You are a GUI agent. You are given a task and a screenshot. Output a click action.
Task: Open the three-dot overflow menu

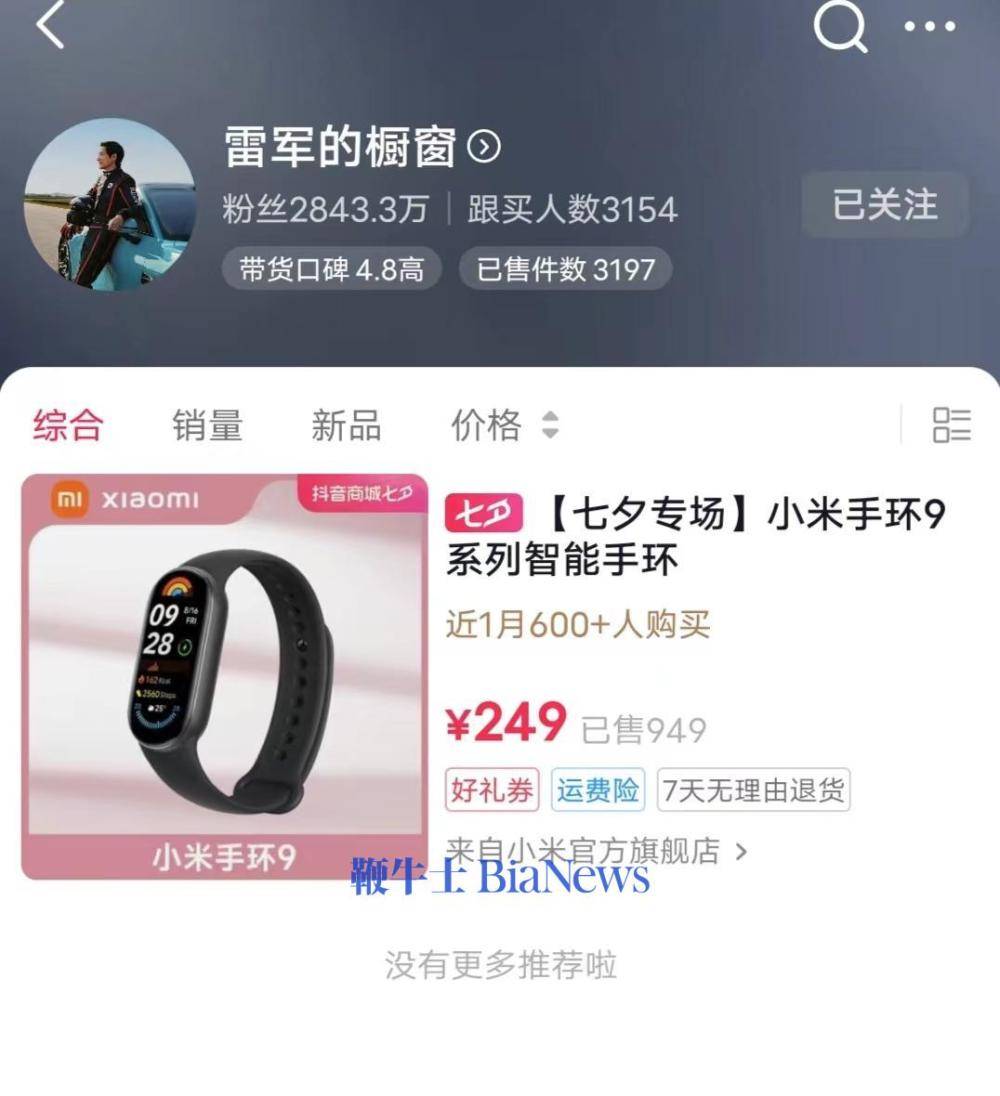(x=930, y=27)
